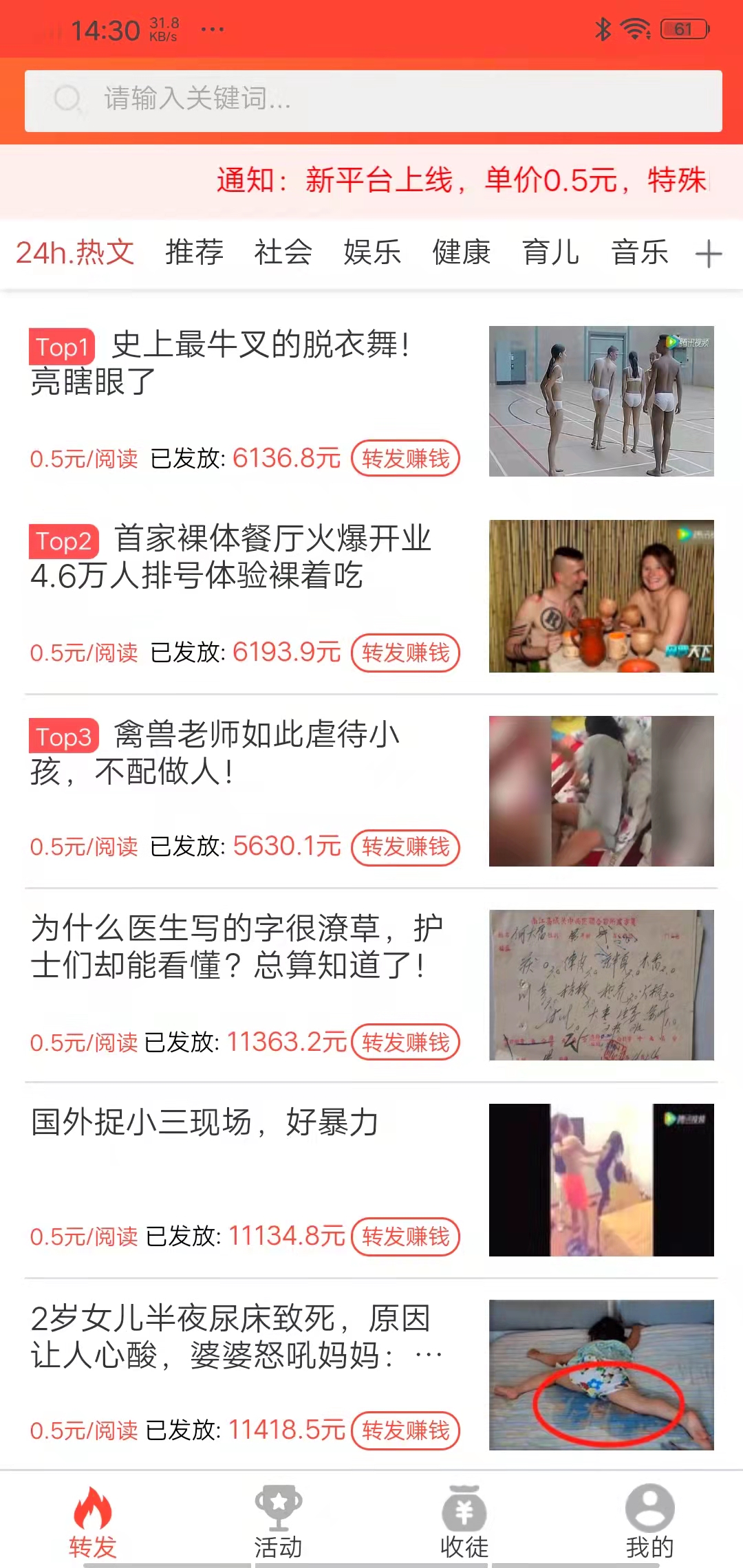Tap 转发赚钱 for the Top3 article

(x=405, y=847)
